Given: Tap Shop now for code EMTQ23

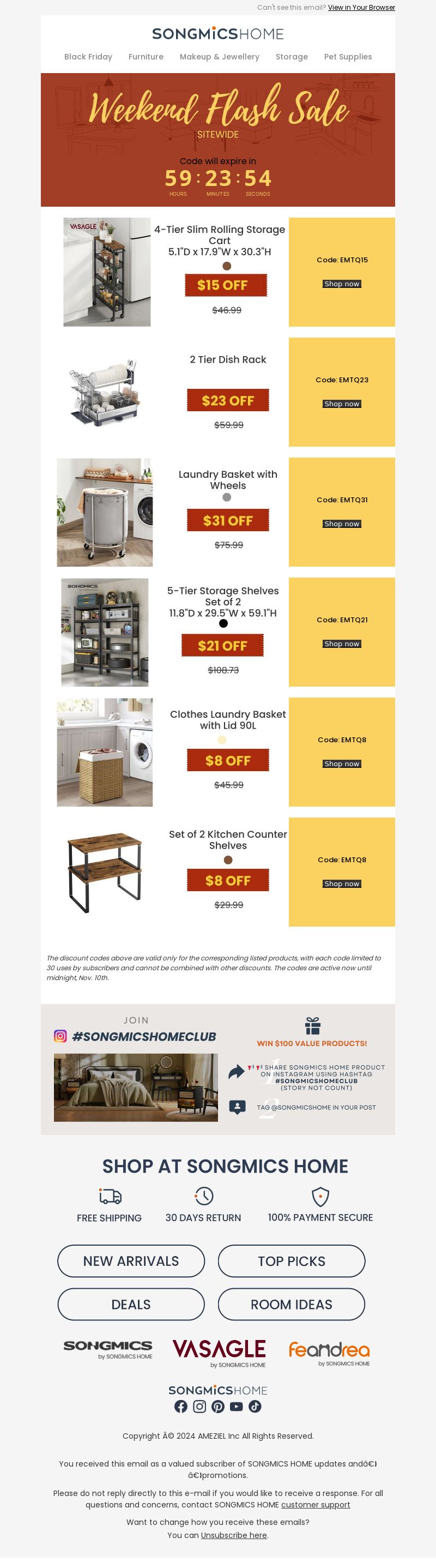Looking at the screenshot, I should [342, 404].
